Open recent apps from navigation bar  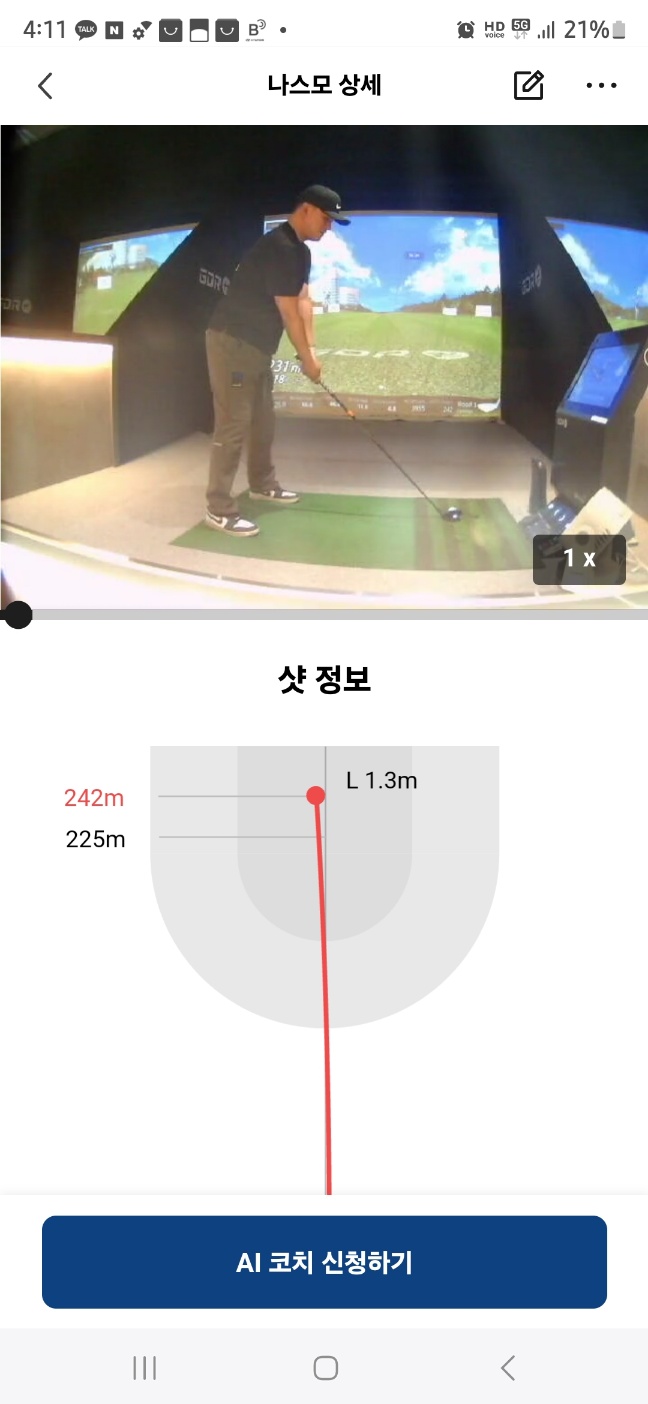(x=145, y=1368)
